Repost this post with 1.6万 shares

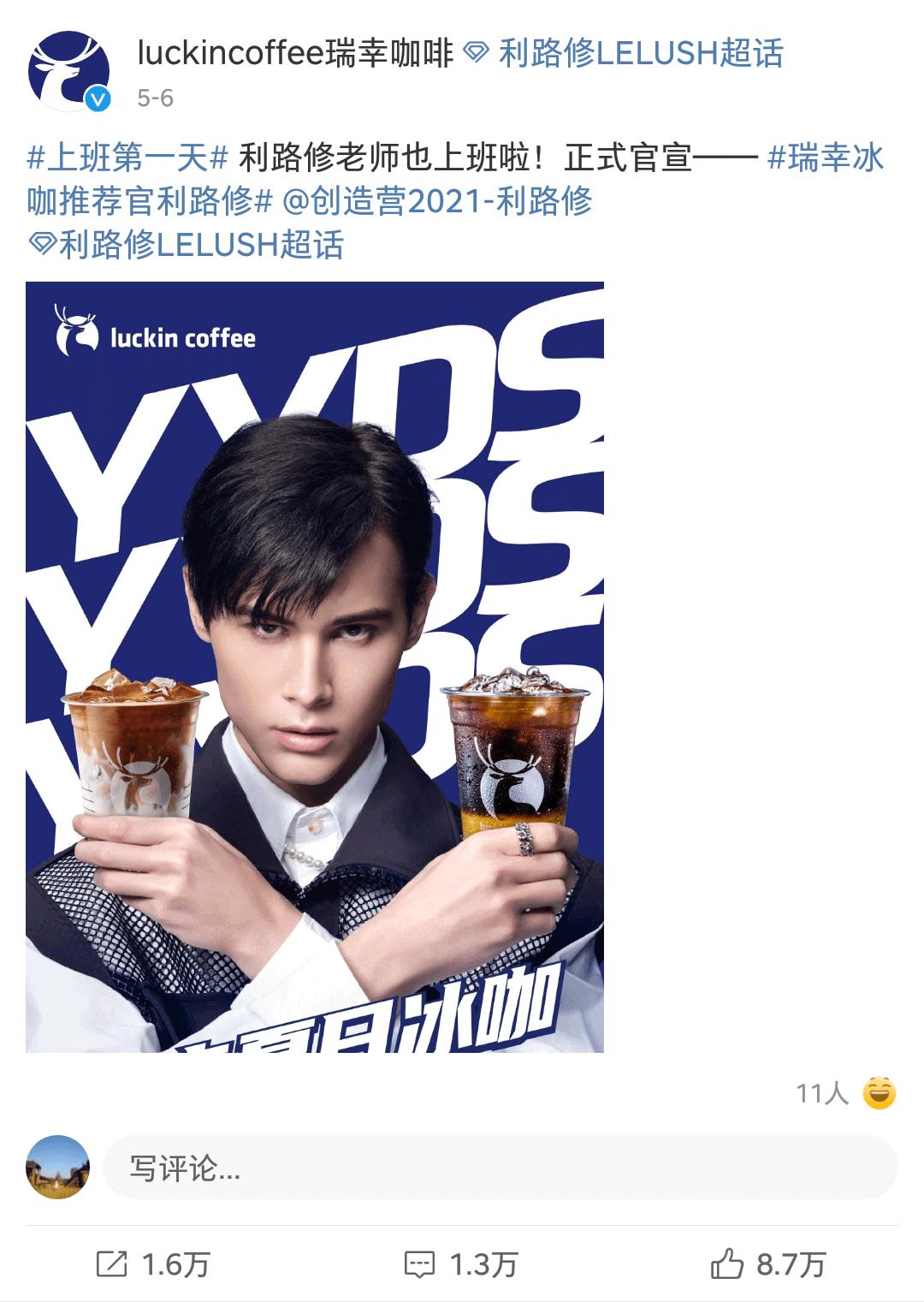pos(153,1264)
